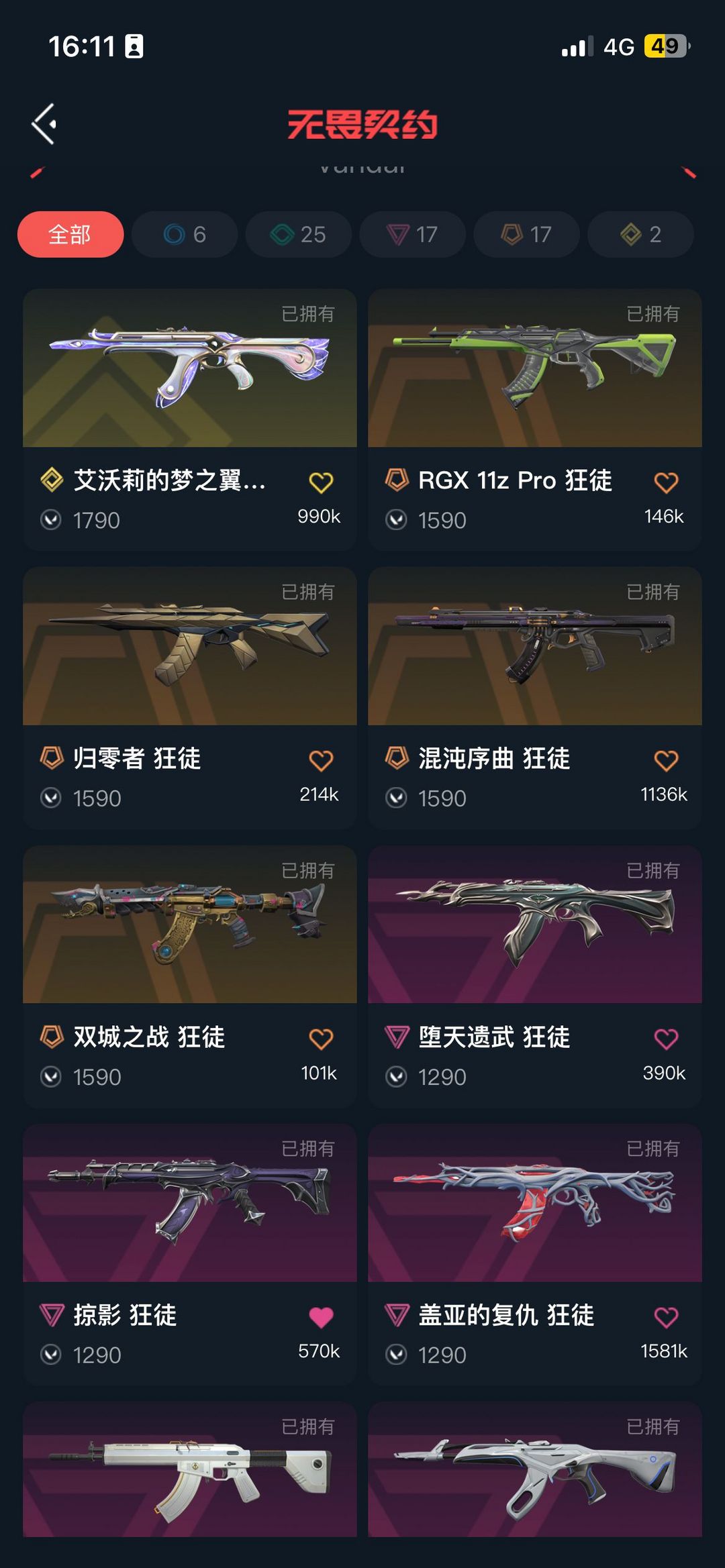This screenshot has width=725, height=1568.
Task: Like the RGX 11z Pro 狂徒 skin
Action: pyautogui.click(x=666, y=482)
